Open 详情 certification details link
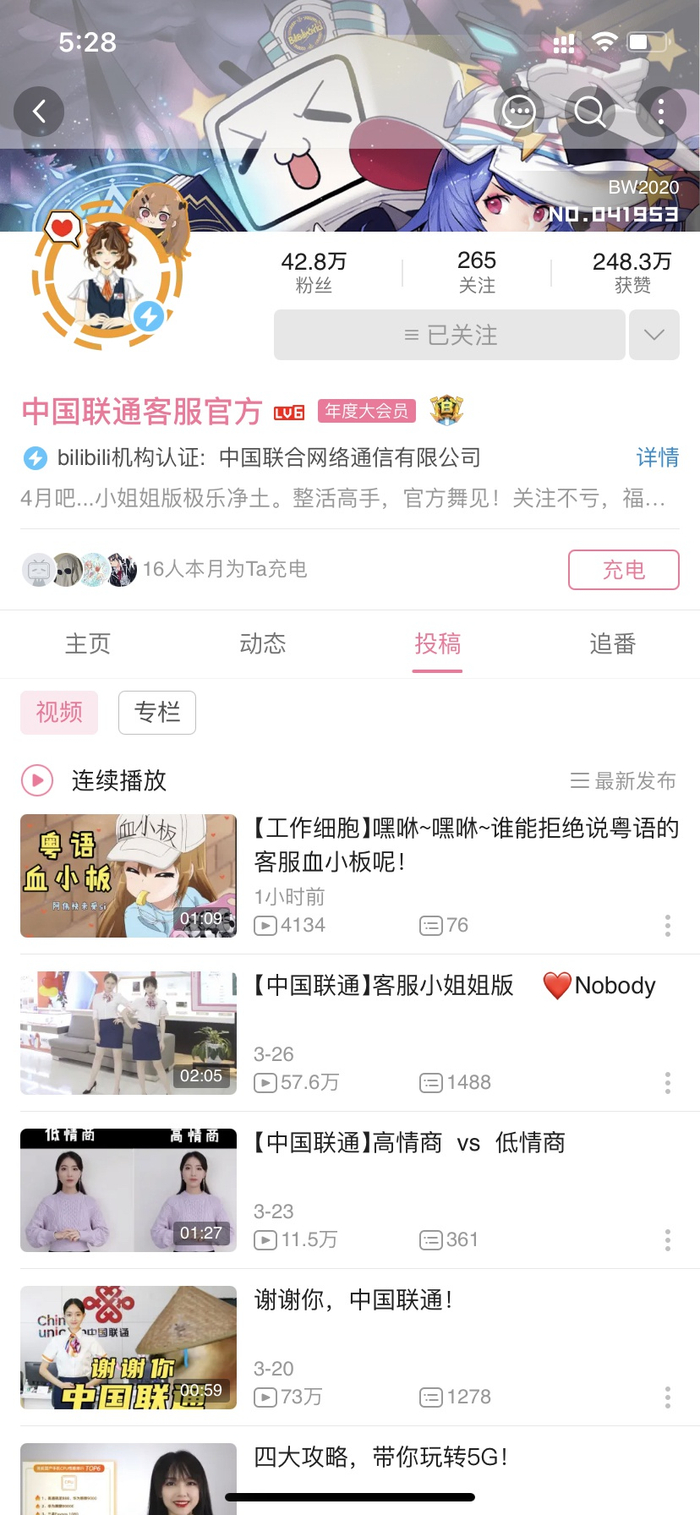The width and height of the screenshot is (700, 1515). [x=658, y=458]
